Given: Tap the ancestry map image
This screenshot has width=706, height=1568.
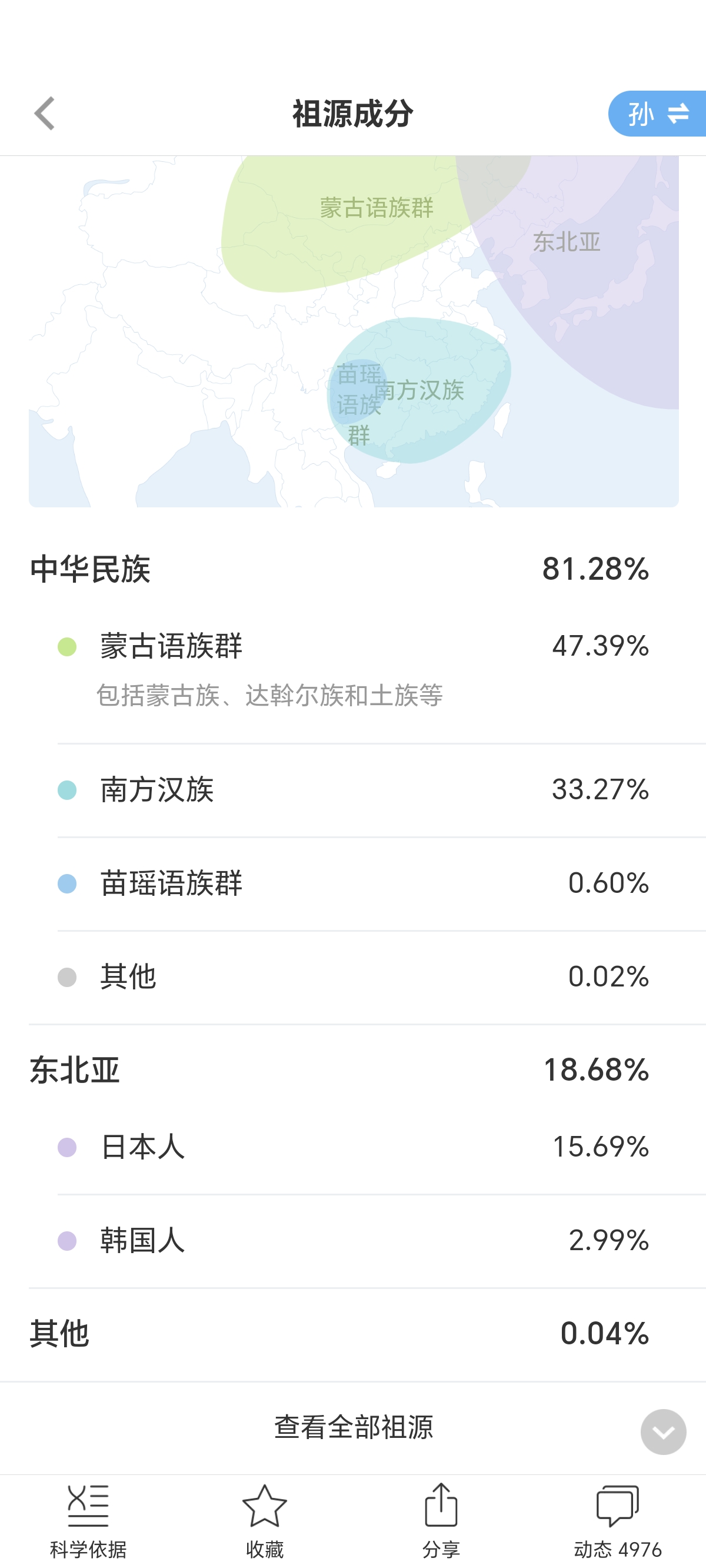Looking at the screenshot, I should (x=354, y=332).
